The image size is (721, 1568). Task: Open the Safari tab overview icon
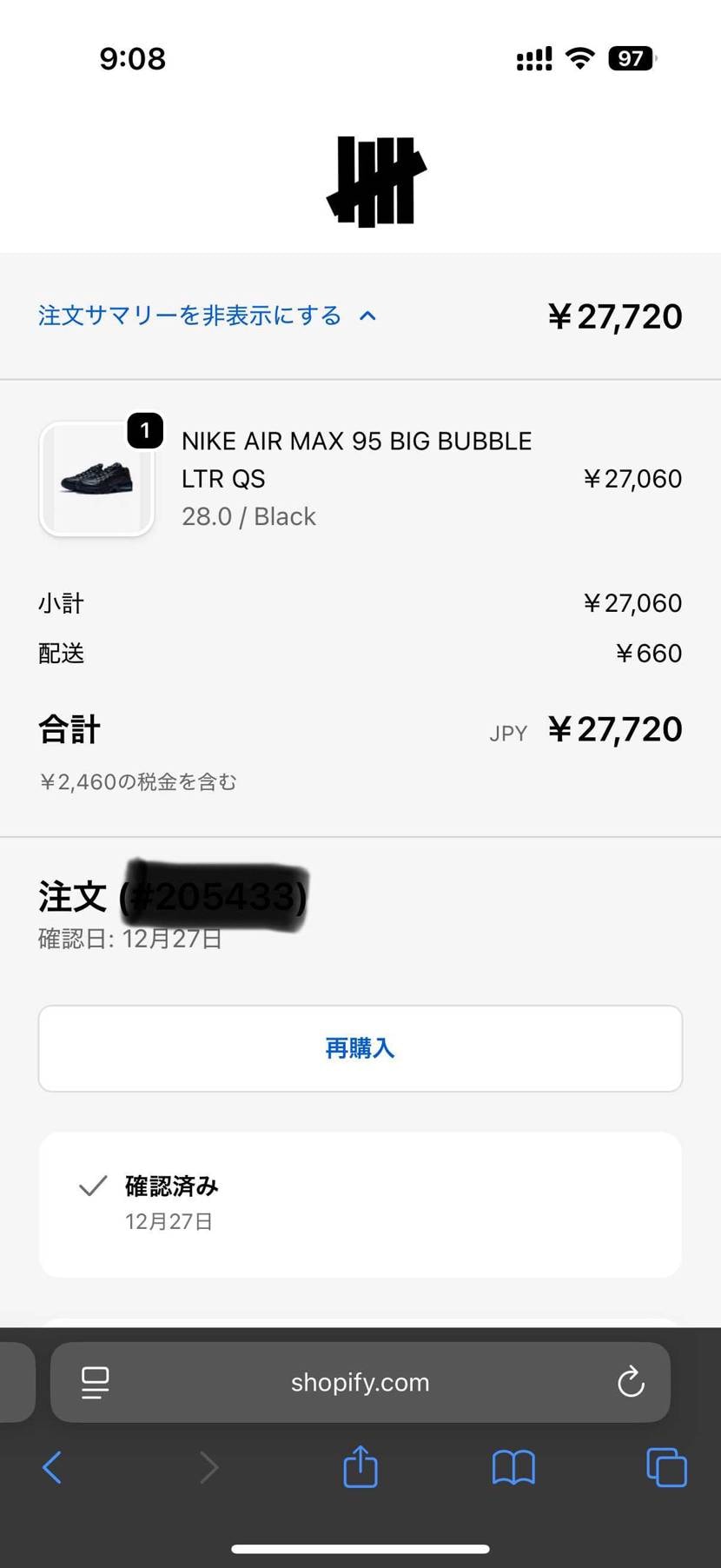pos(665,1469)
